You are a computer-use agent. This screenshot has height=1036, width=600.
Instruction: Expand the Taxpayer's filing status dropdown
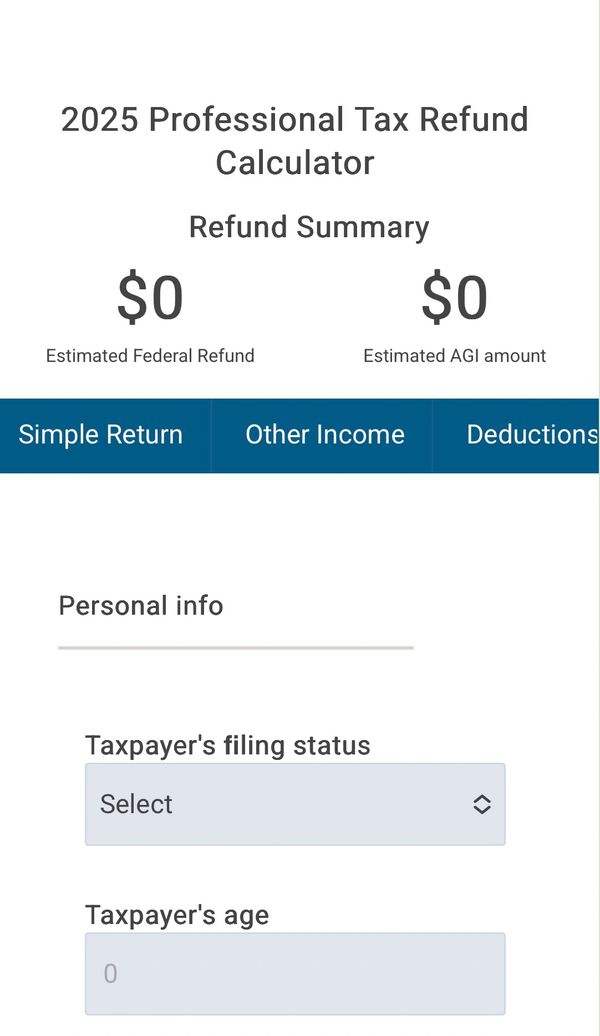295,804
